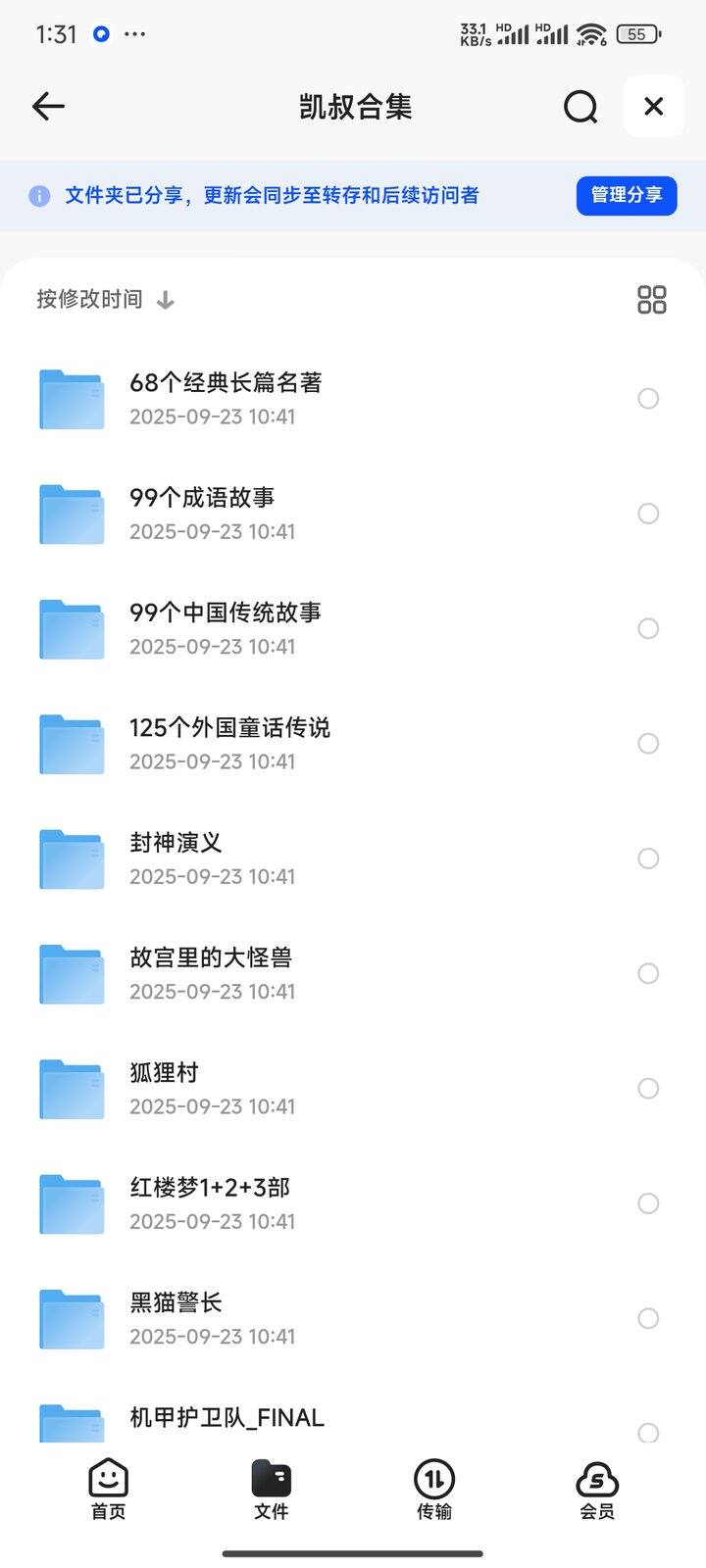Viewport: 706px width, 1568px height.
Task: Go to the 传输 tab
Action: coord(433,1490)
